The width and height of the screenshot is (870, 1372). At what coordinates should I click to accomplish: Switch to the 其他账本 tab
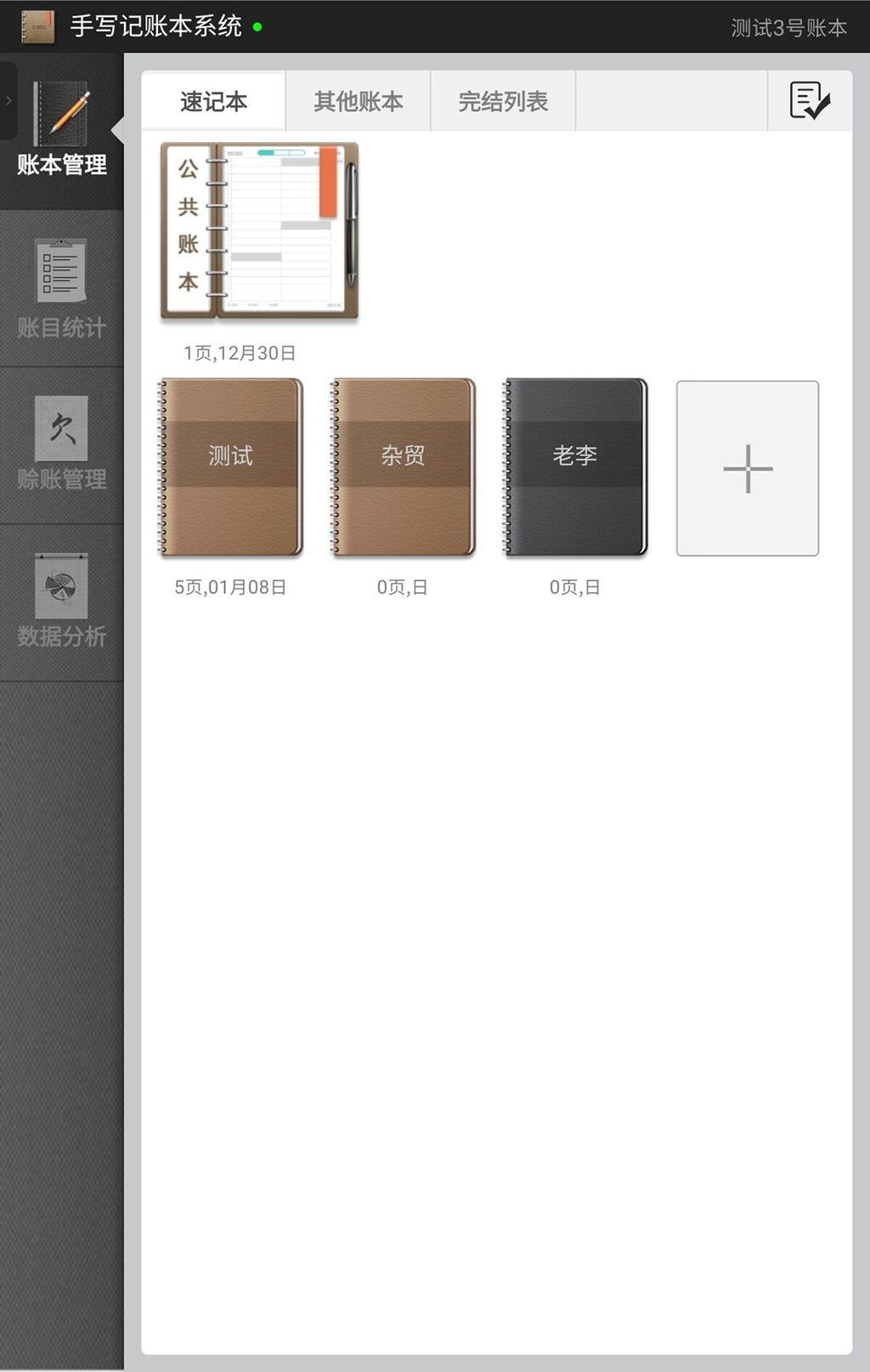(x=358, y=101)
